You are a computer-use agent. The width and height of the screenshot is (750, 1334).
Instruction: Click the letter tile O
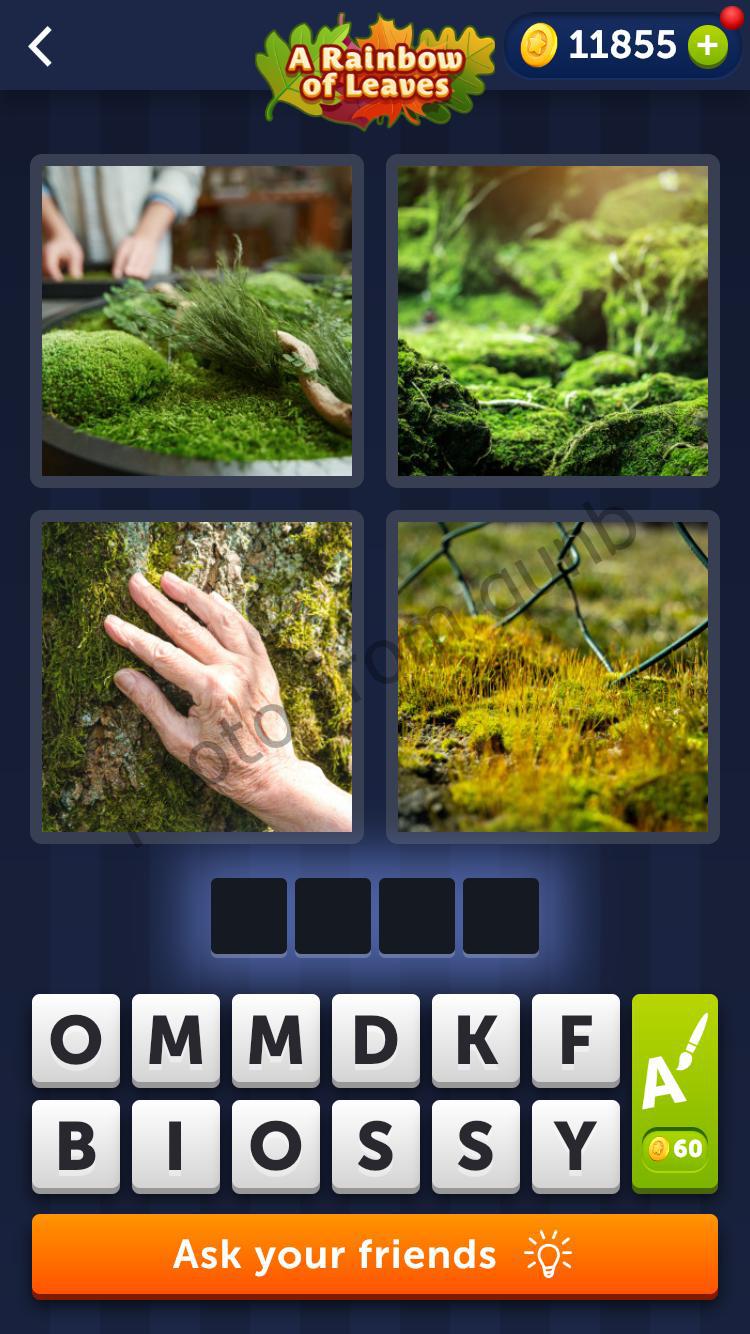click(x=76, y=1040)
